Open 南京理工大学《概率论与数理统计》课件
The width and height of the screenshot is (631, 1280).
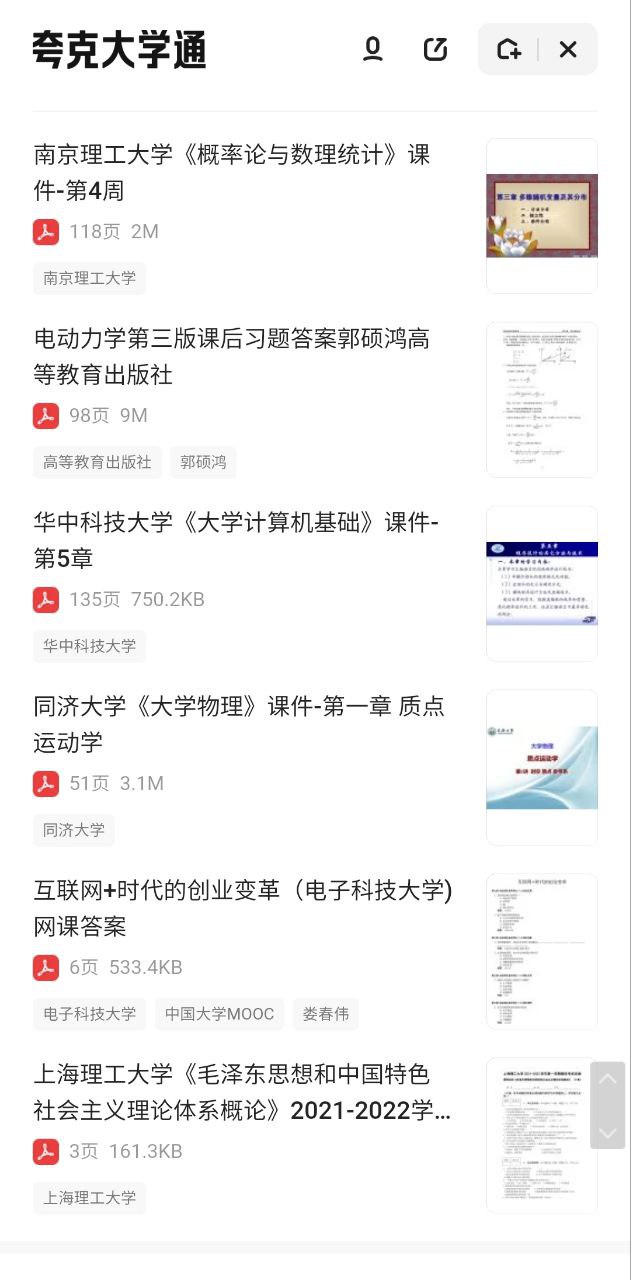click(x=232, y=172)
